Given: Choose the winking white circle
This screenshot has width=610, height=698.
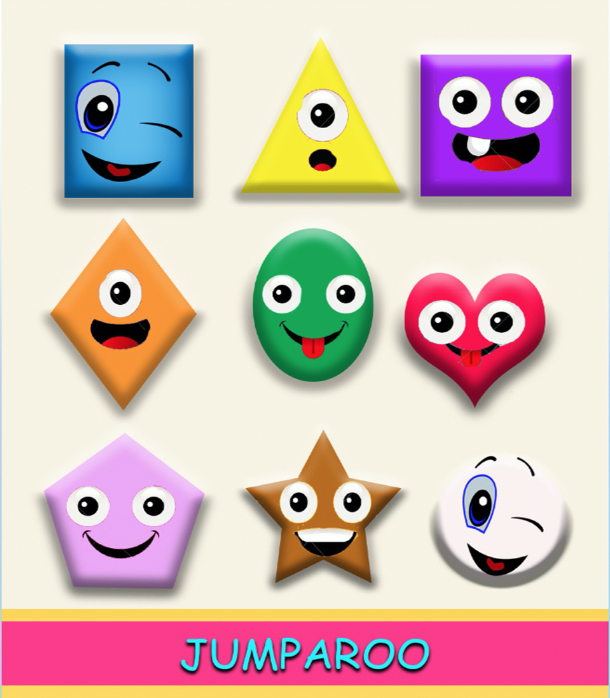Looking at the screenshot, I should pyautogui.click(x=500, y=522).
